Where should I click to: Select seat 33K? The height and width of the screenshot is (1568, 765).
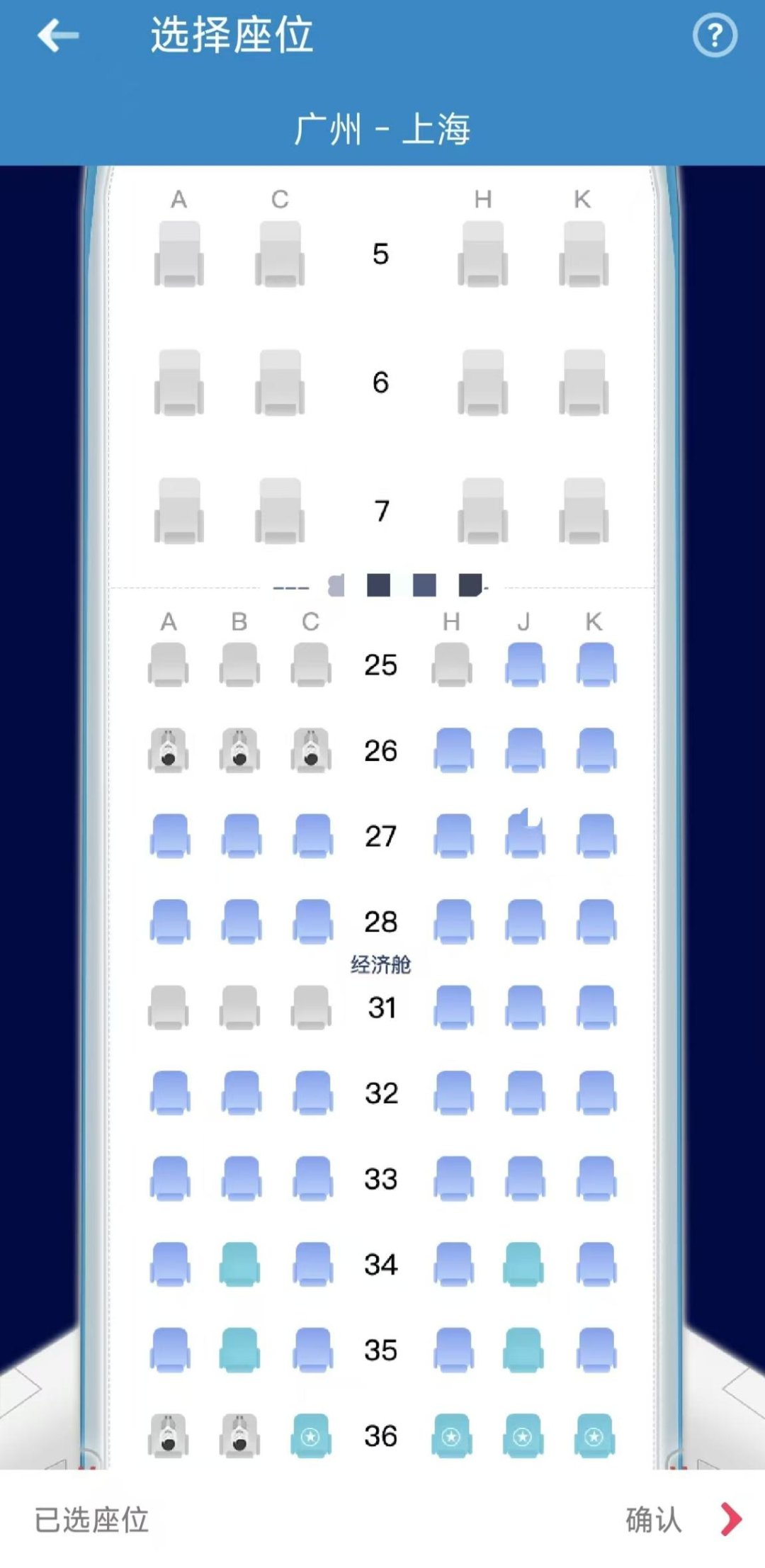(596, 1178)
